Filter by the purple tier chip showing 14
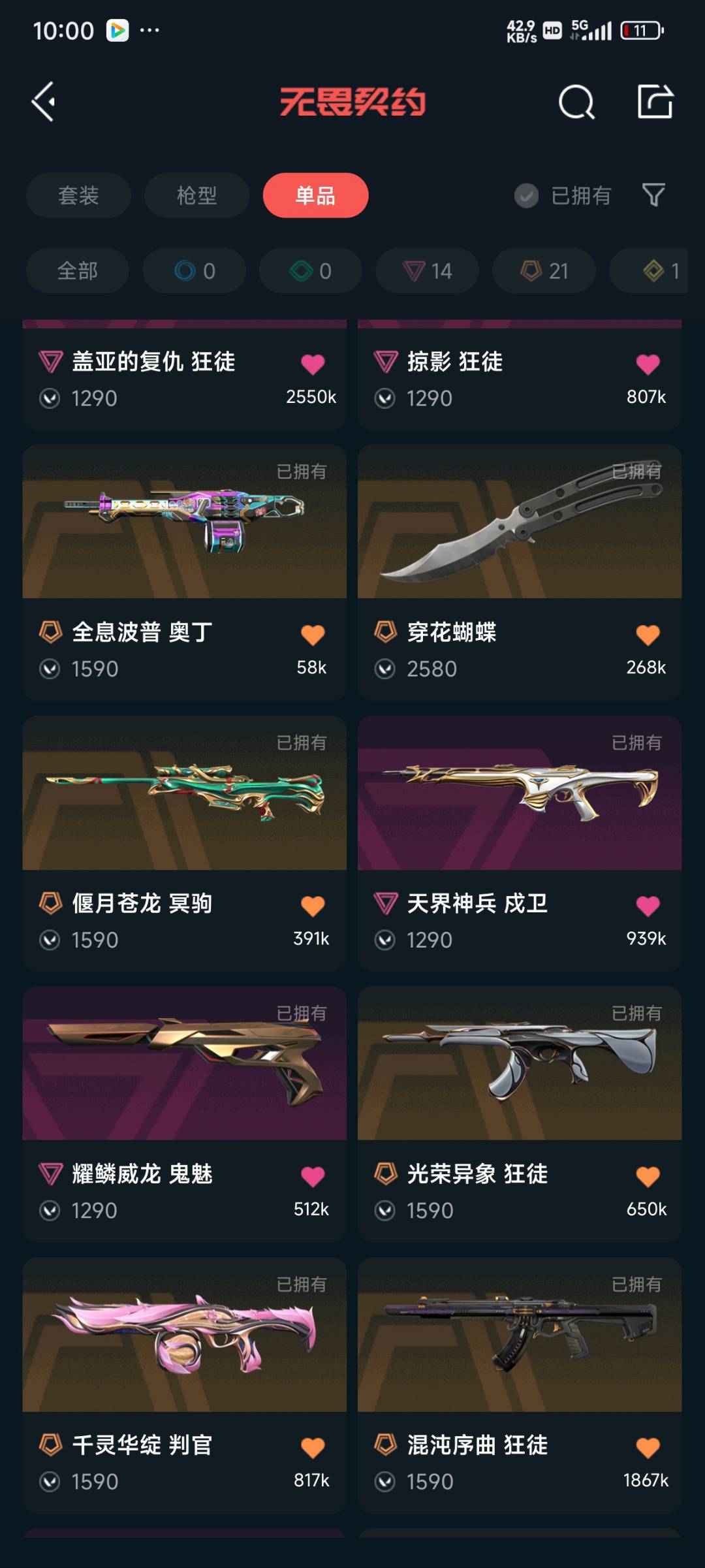The height and width of the screenshot is (1568, 705). click(x=427, y=271)
